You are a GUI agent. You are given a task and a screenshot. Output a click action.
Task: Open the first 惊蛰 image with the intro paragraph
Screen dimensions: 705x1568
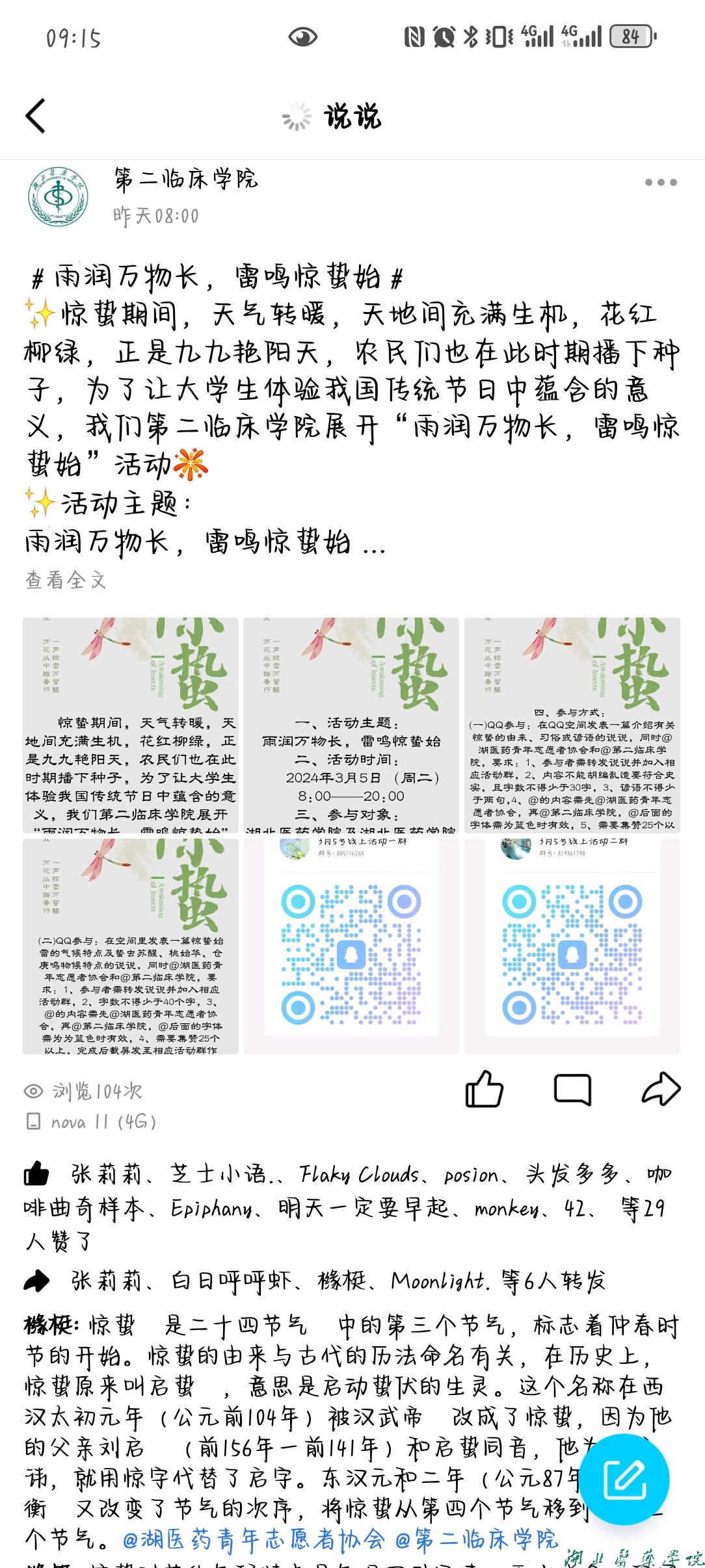tap(130, 725)
